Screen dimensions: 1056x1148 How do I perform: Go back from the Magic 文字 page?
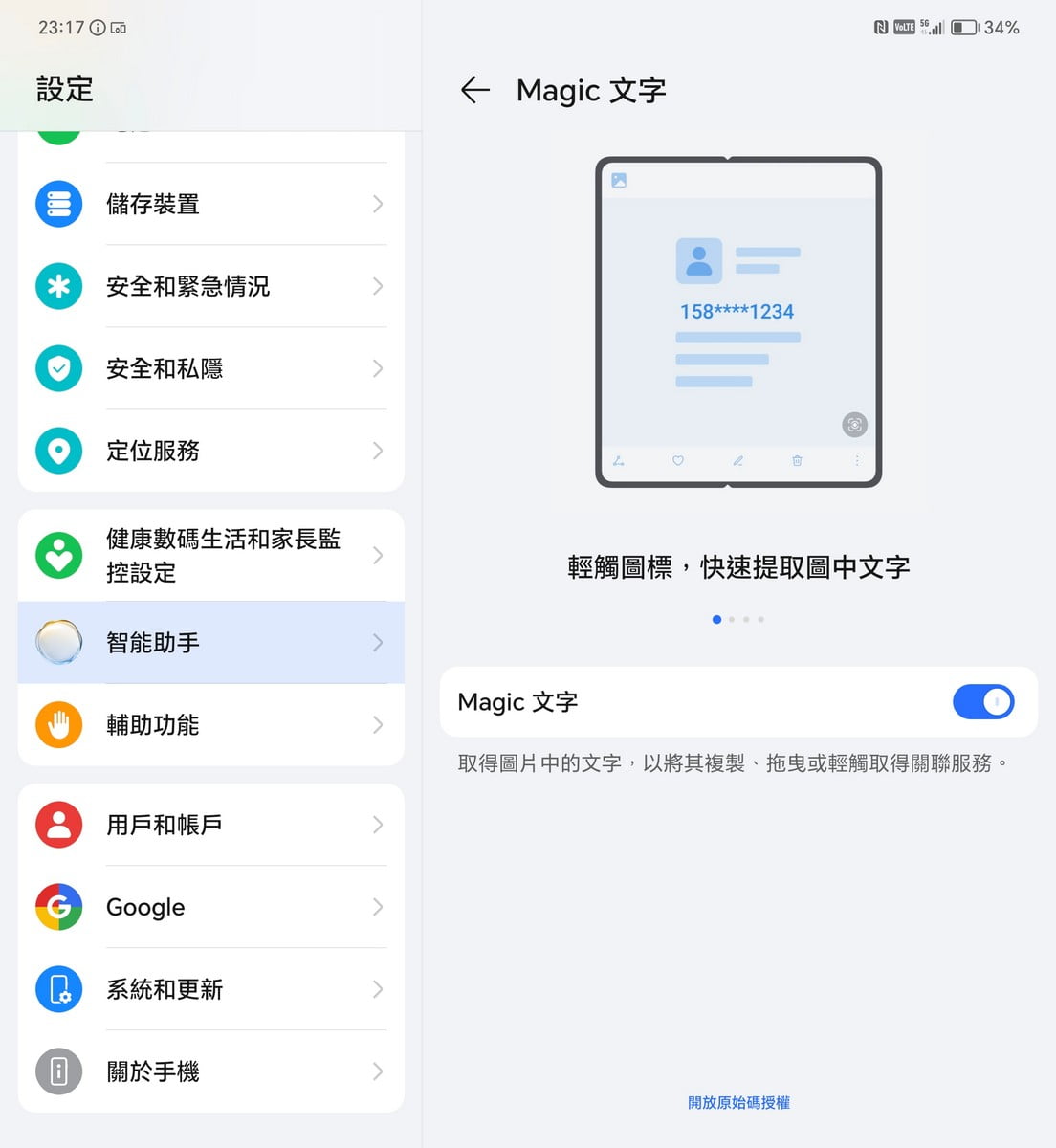474,90
